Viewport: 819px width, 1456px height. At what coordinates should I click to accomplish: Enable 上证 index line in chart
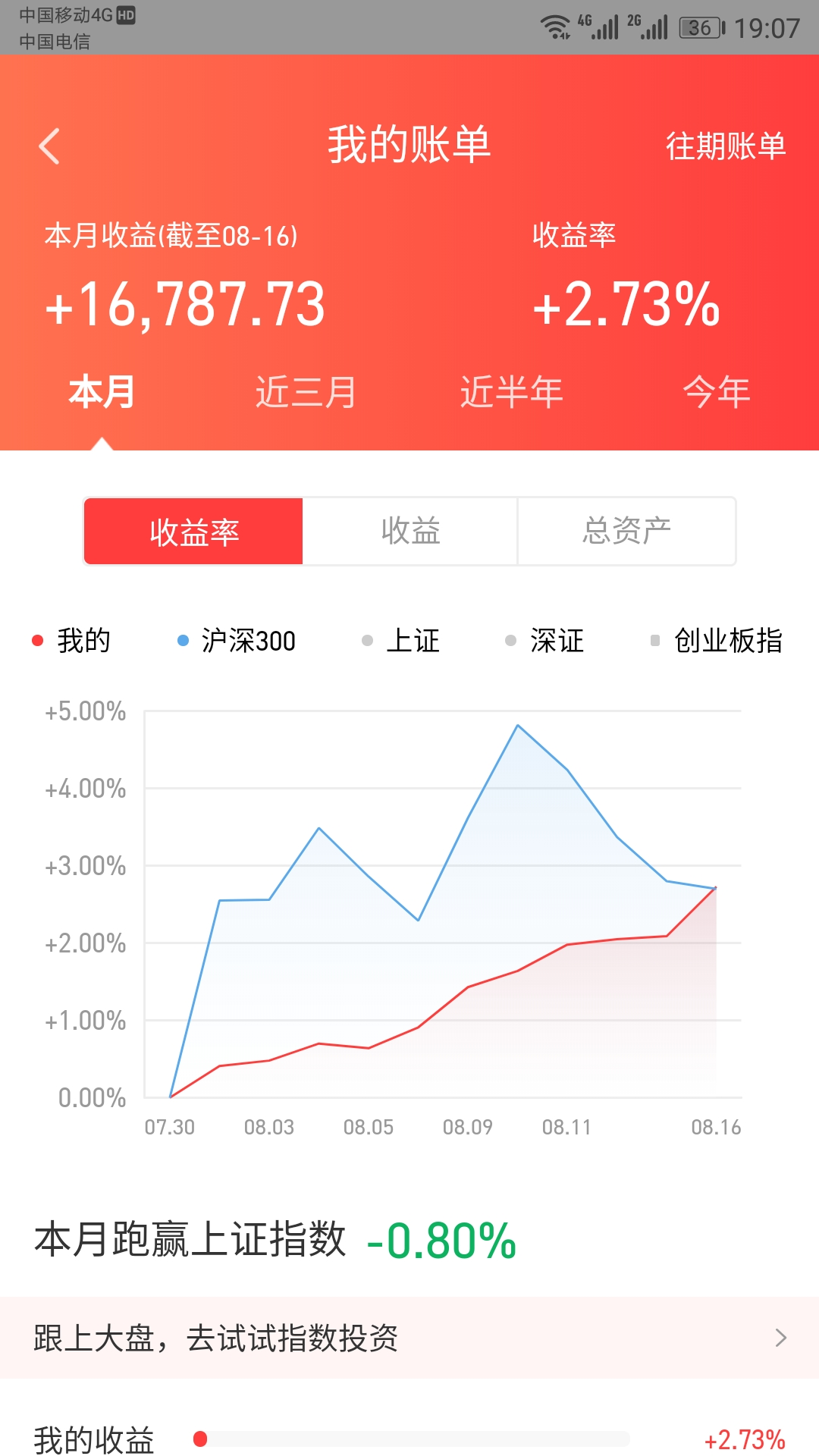[402, 641]
